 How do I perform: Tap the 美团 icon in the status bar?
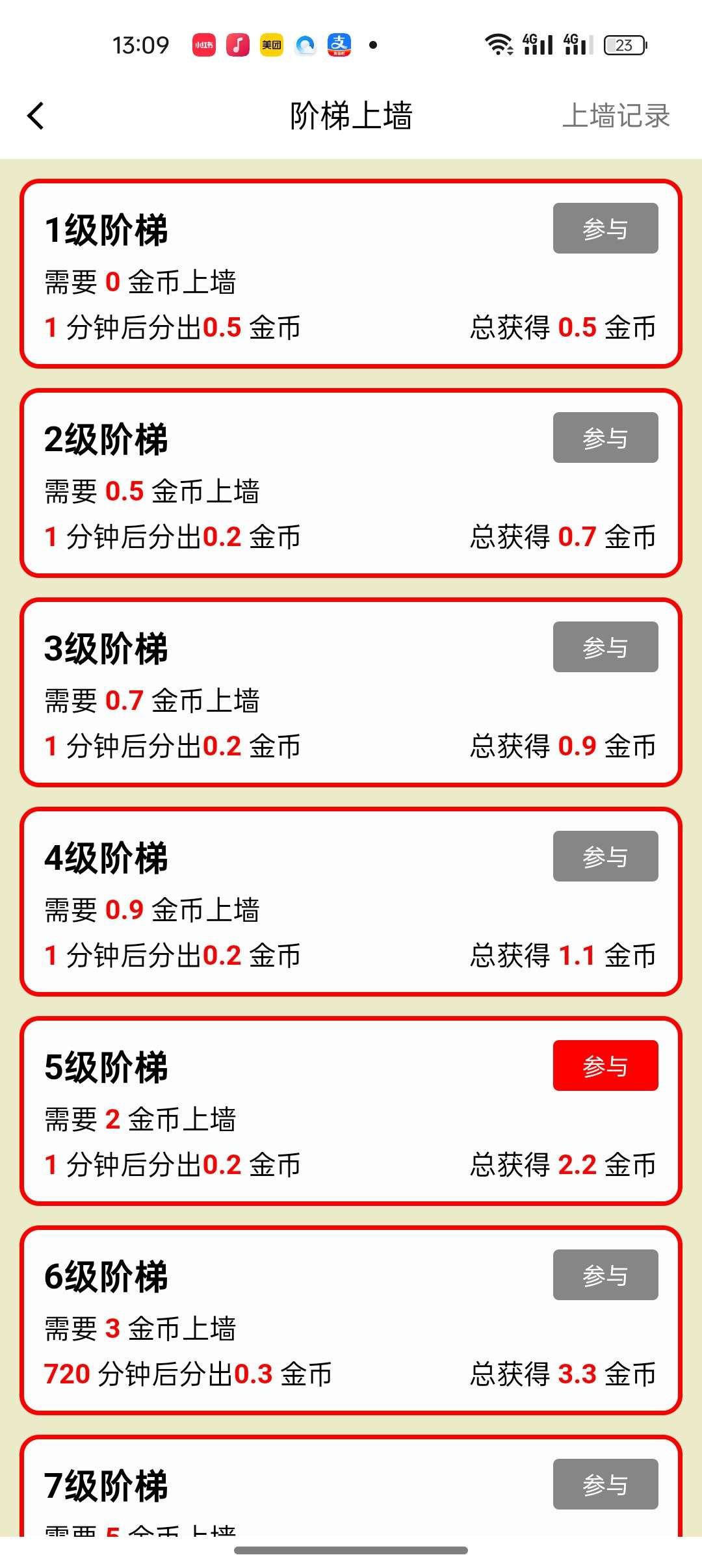[x=272, y=44]
